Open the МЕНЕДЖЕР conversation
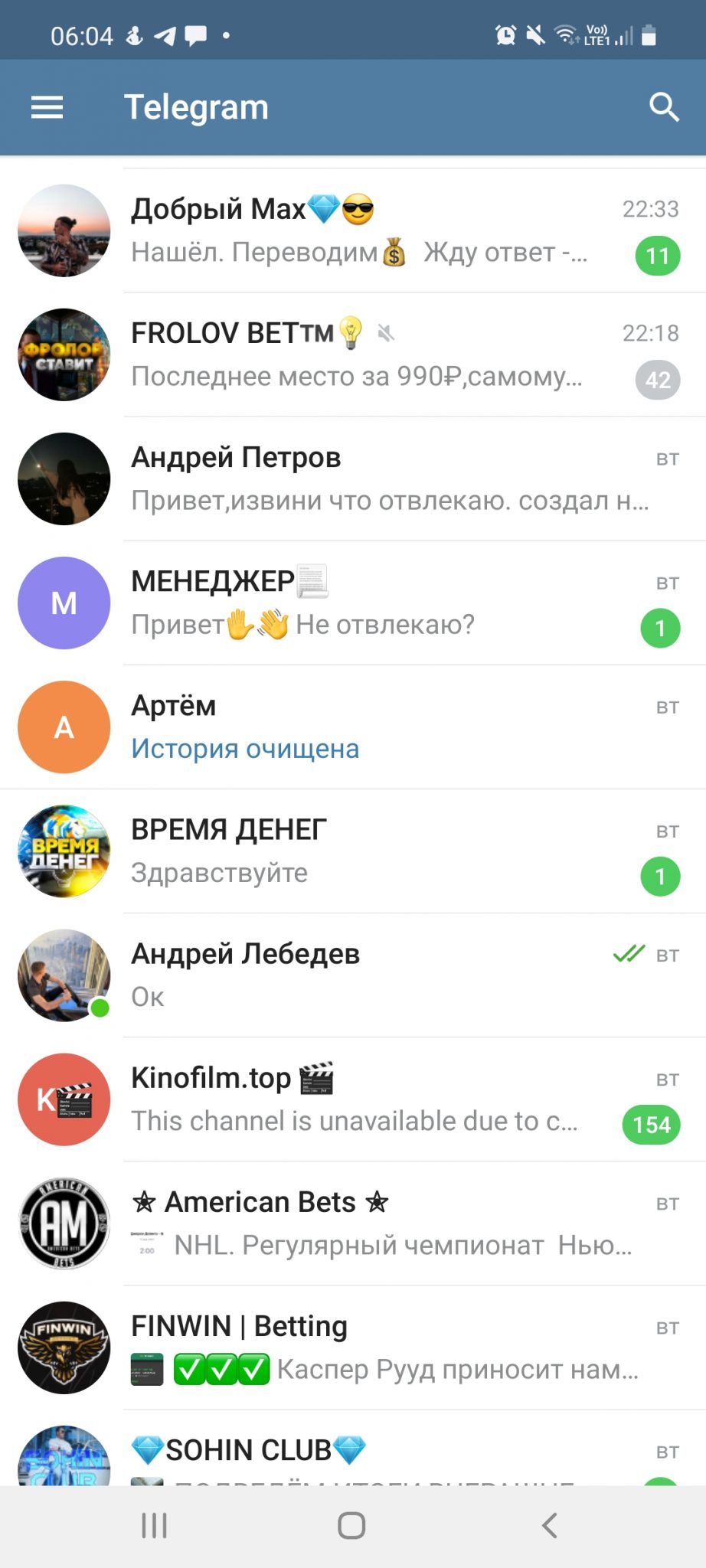 353,603
